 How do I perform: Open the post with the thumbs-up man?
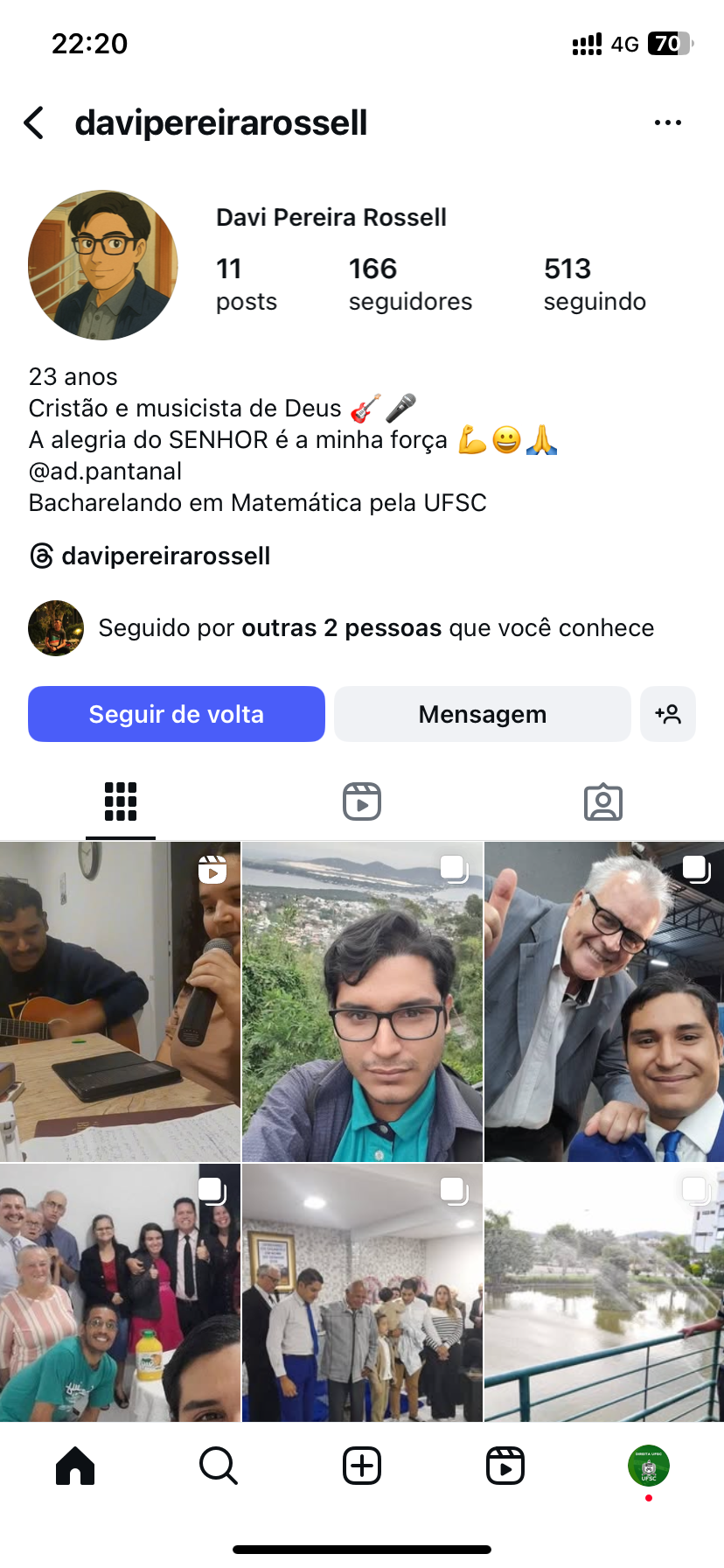[x=604, y=1002]
